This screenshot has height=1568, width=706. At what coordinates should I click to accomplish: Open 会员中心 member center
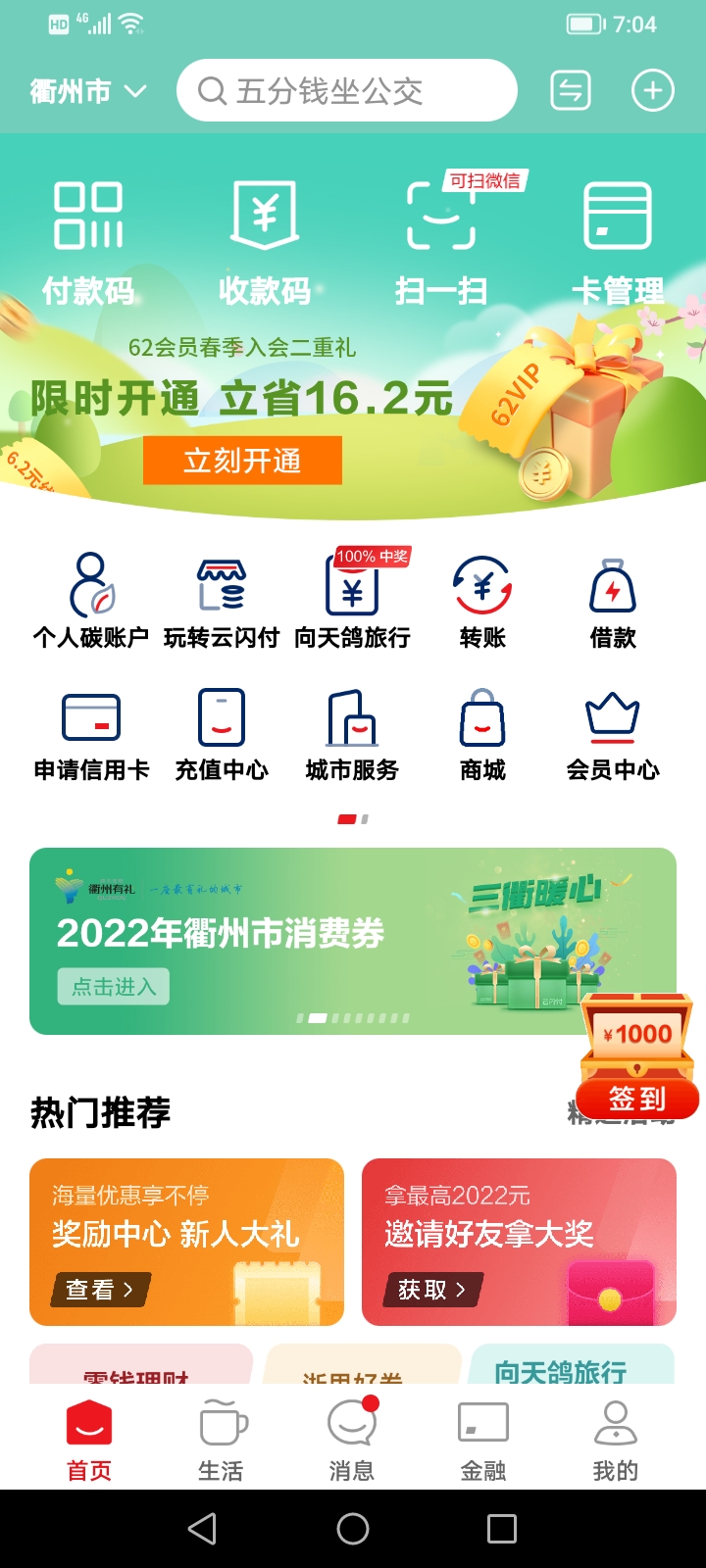(x=613, y=734)
